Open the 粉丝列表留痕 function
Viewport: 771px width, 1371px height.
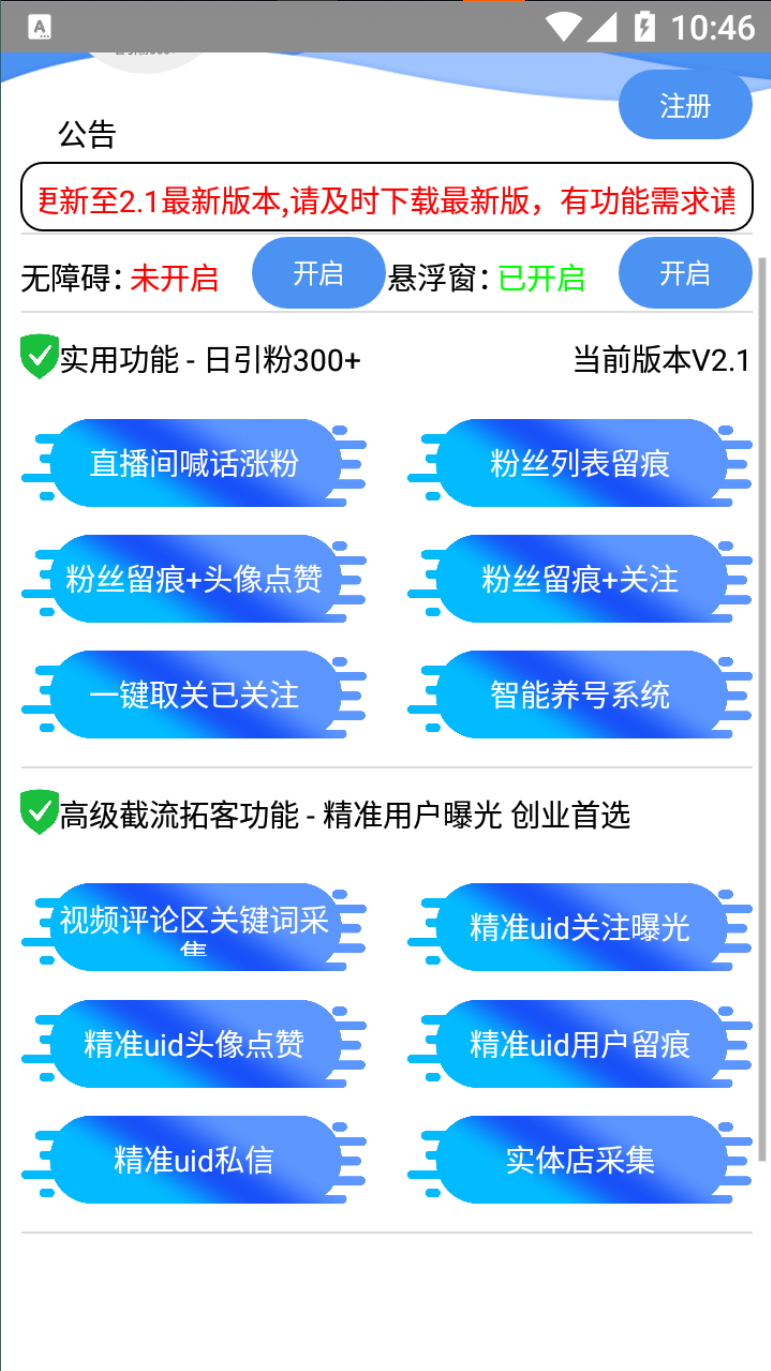tap(581, 463)
